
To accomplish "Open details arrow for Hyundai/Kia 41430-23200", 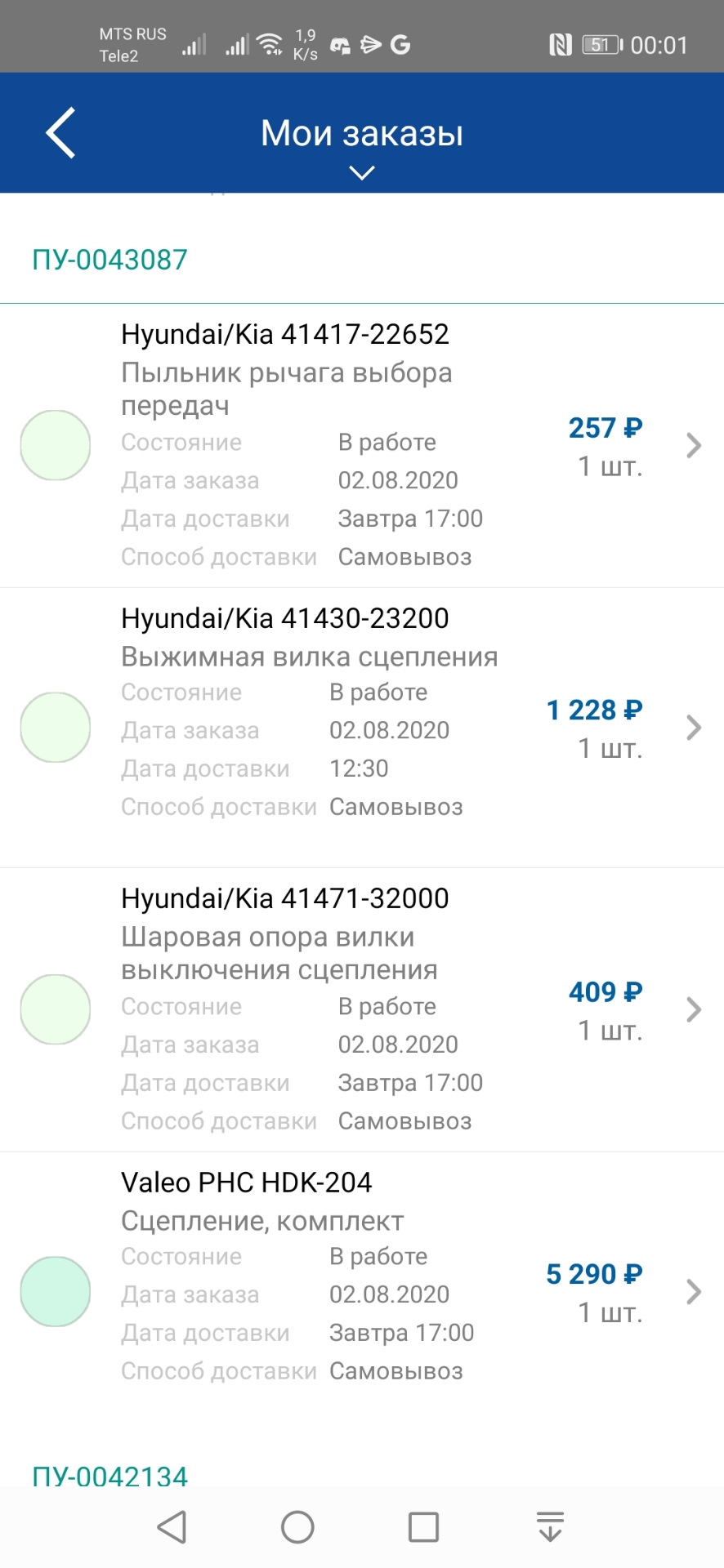I will tap(694, 727).
